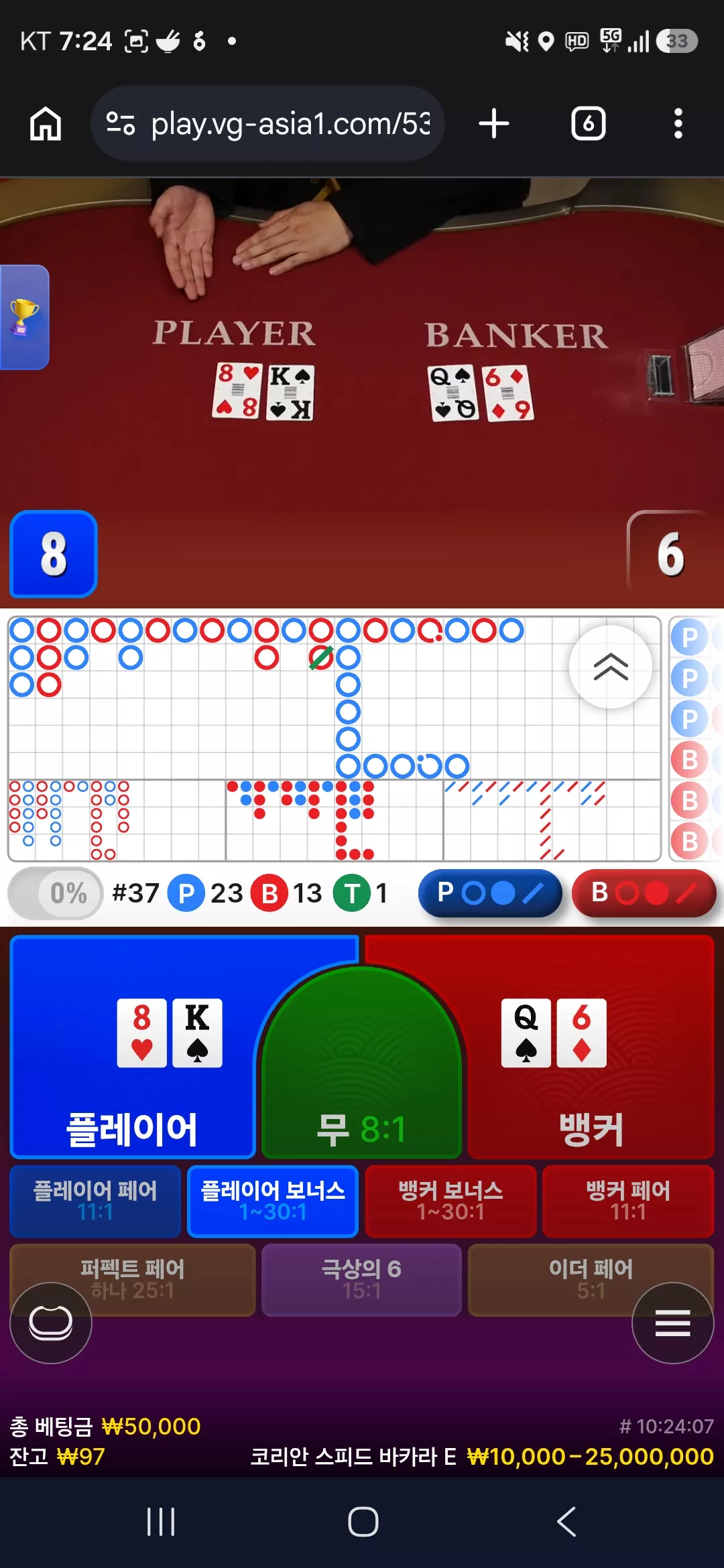The width and height of the screenshot is (724, 1568).
Task: Tap the red B prediction button
Action: coord(644,893)
